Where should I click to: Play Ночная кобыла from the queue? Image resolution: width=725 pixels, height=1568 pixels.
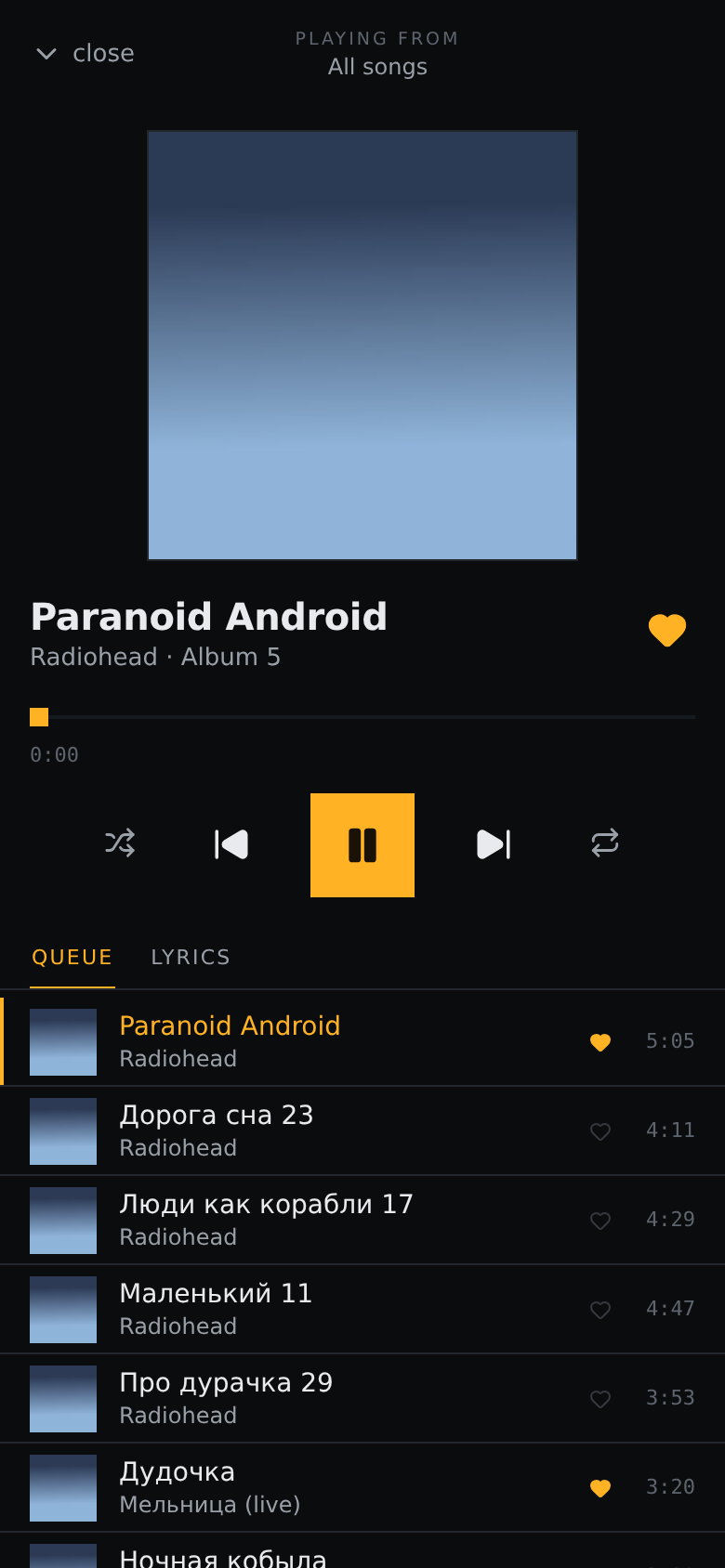[x=362, y=1550]
